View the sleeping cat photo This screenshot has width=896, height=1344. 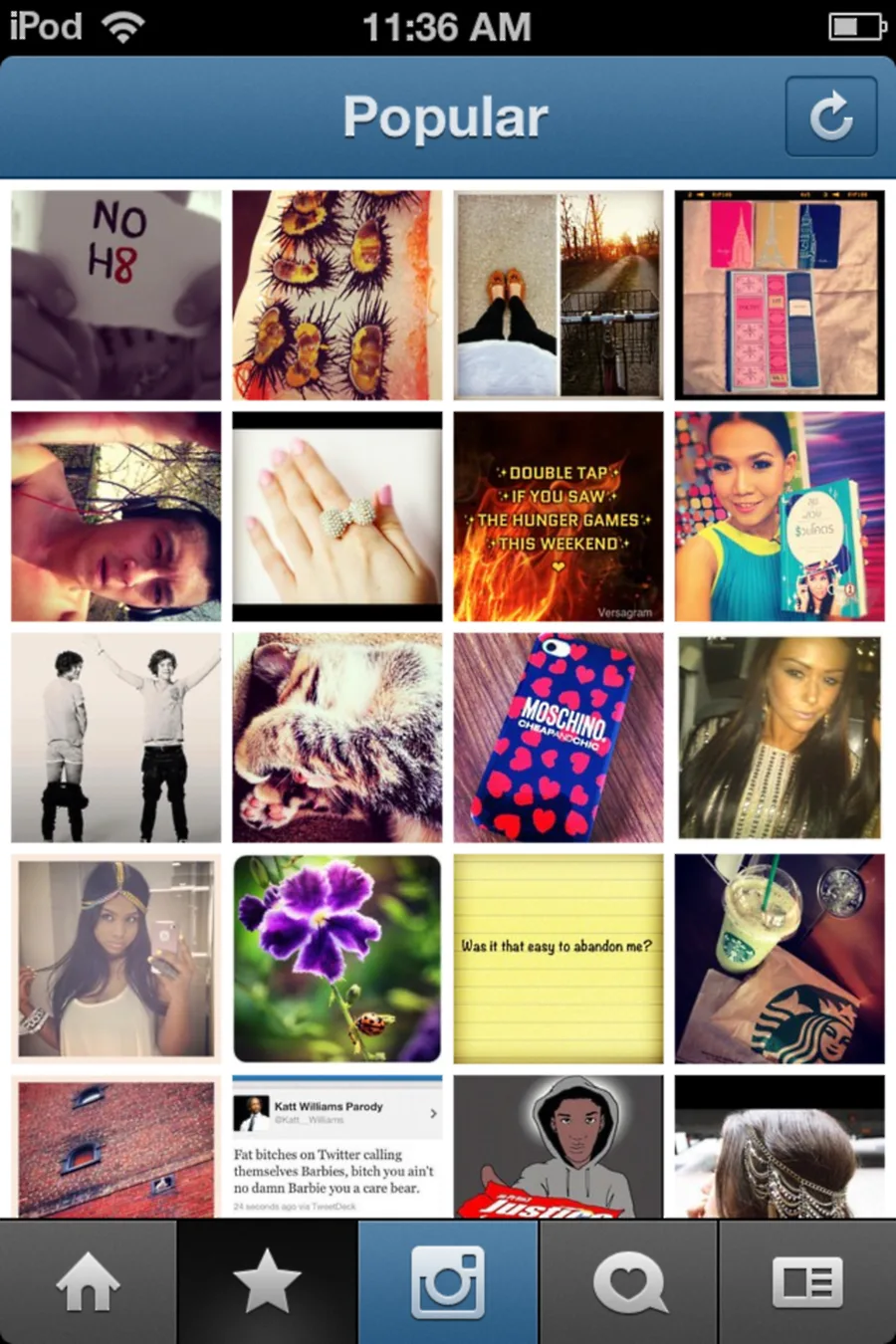tap(337, 738)
